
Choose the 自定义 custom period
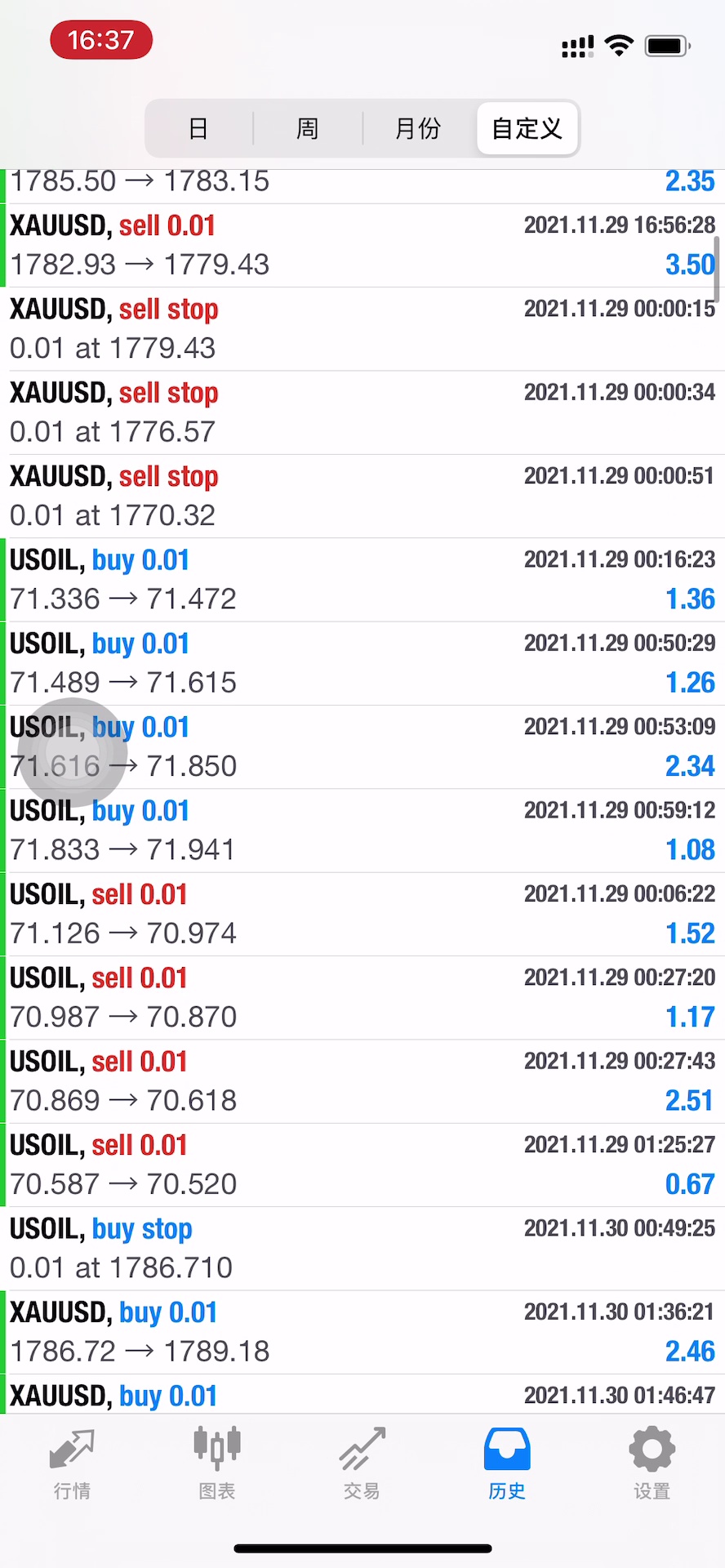tap(527, 128)
